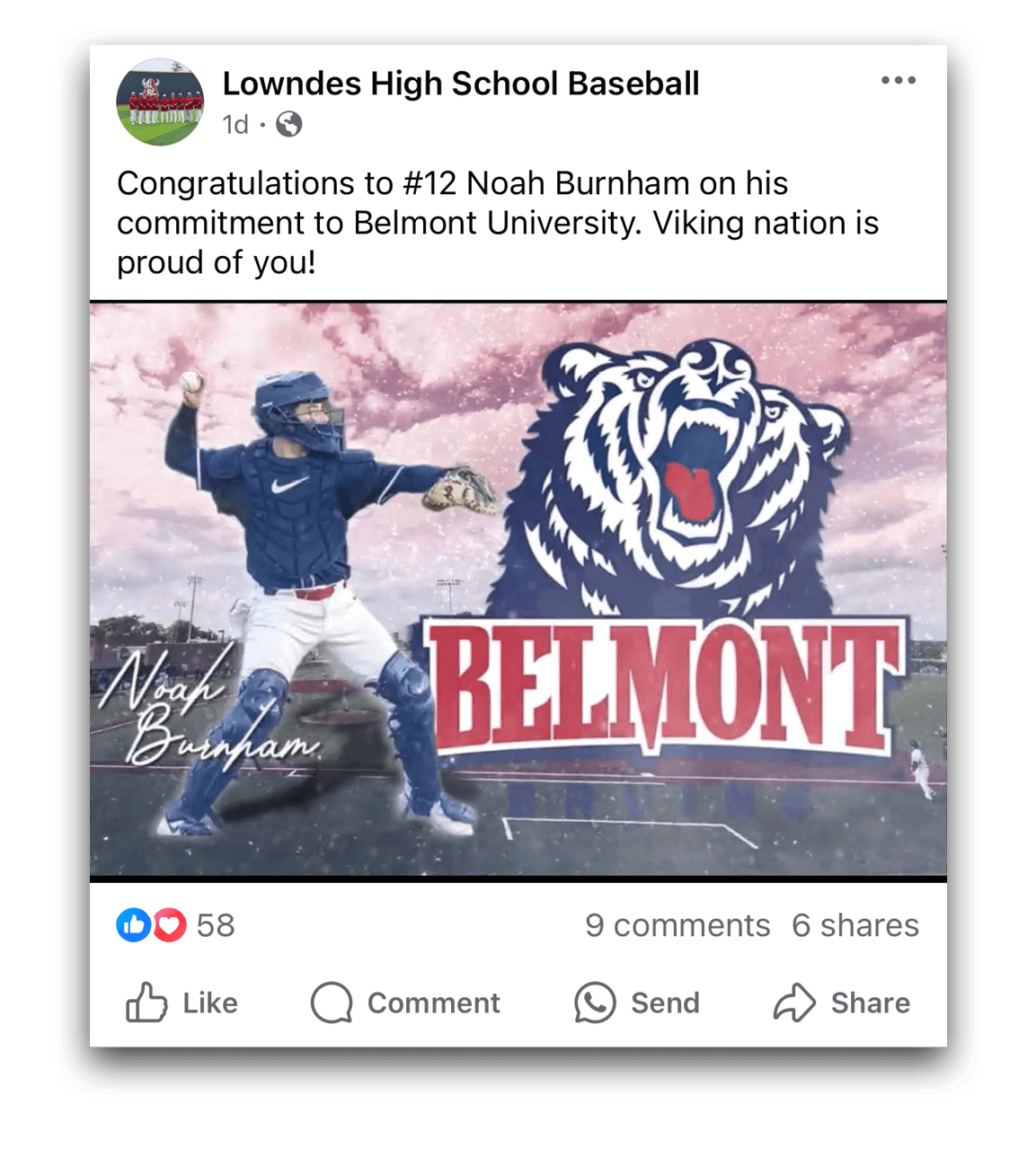Open the post's three-dot options menu
Screen dimensions: 1036x1157
898,81
